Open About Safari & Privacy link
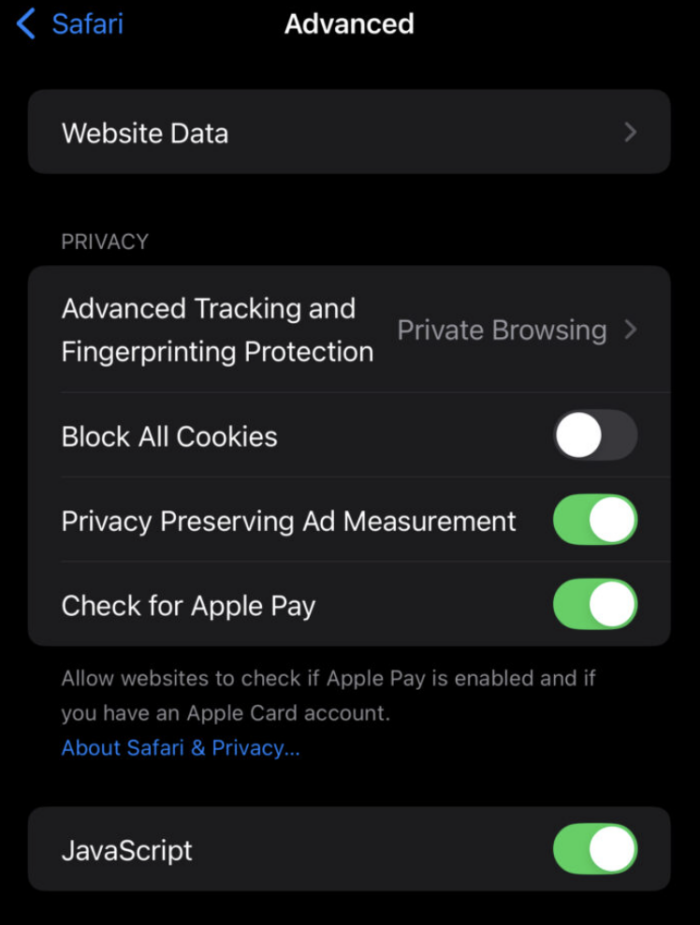Viewport: 700px width, 925px height. [x=180, y=748]
